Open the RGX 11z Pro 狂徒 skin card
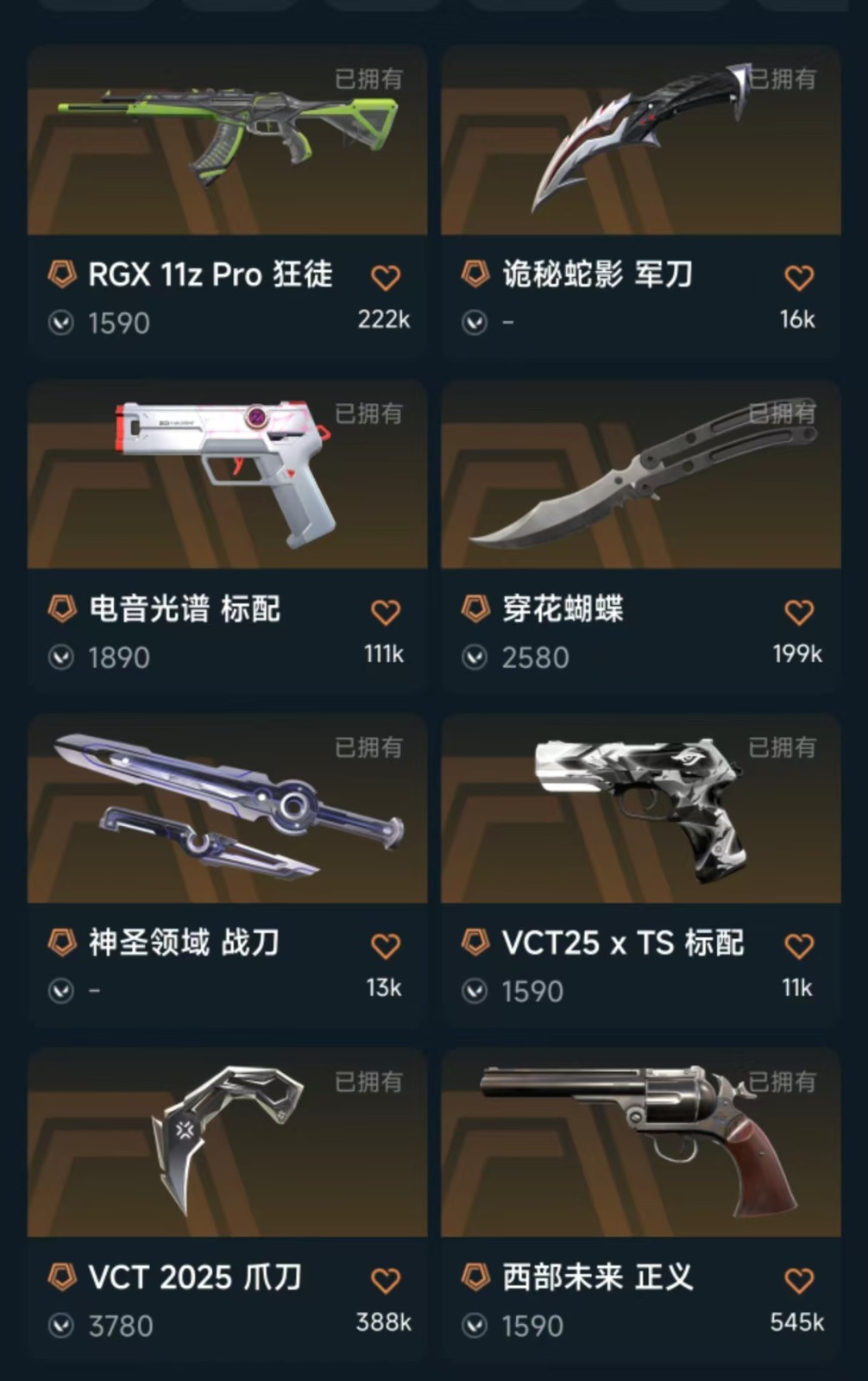 coord(227,142)
